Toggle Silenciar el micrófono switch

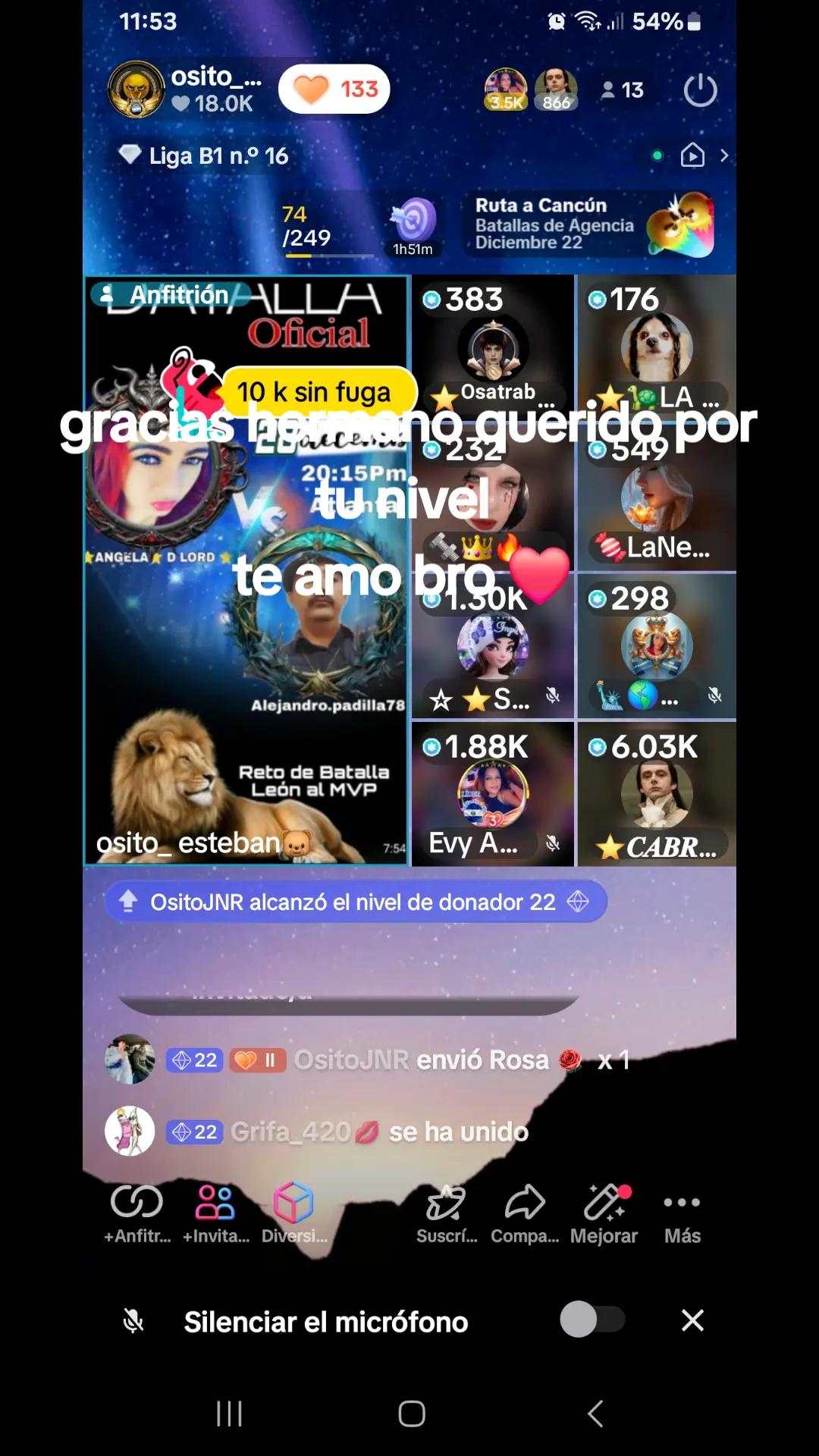[592, 1320]
